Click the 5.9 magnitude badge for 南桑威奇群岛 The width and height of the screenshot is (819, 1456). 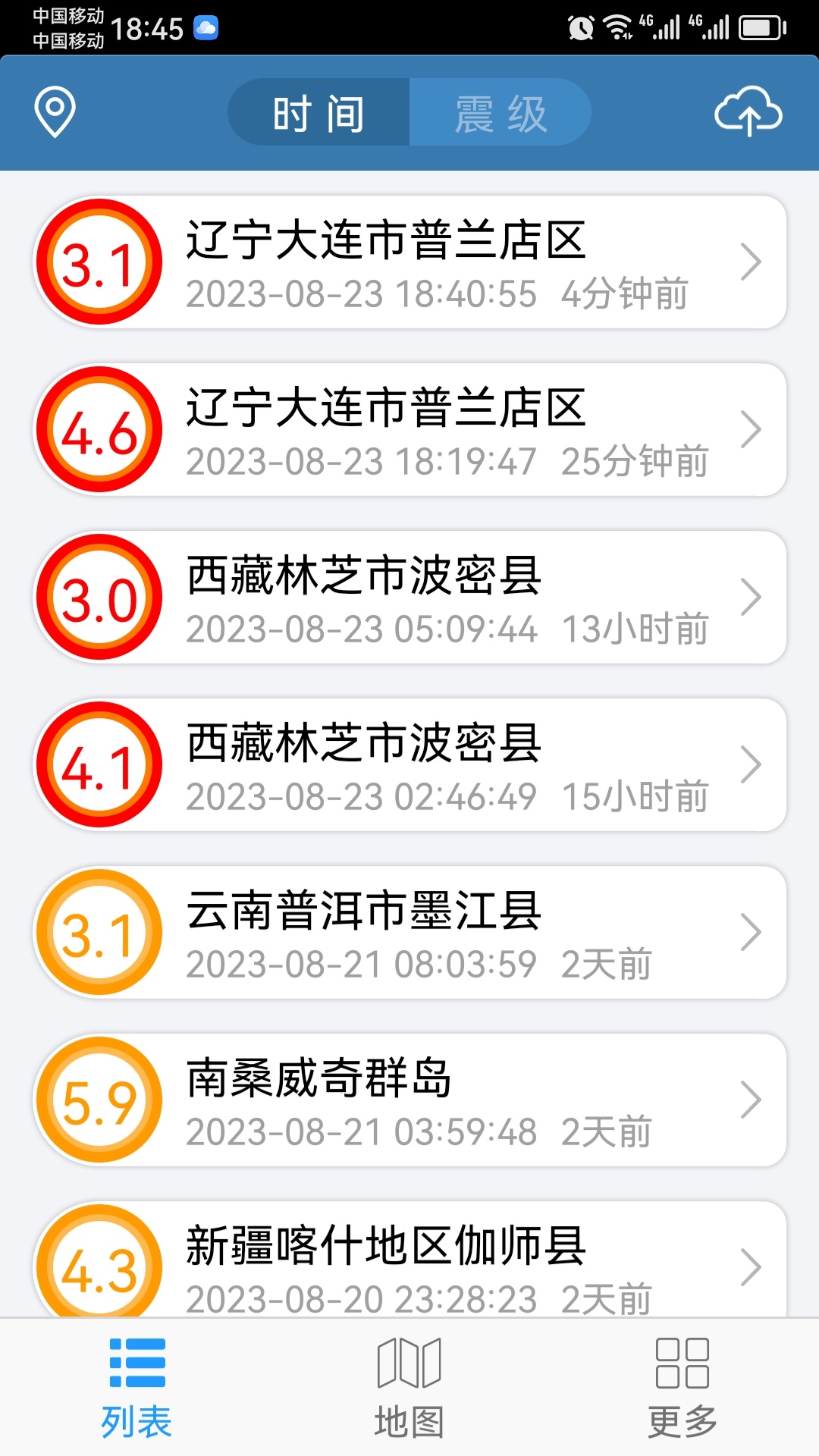tap(99, 1101)
